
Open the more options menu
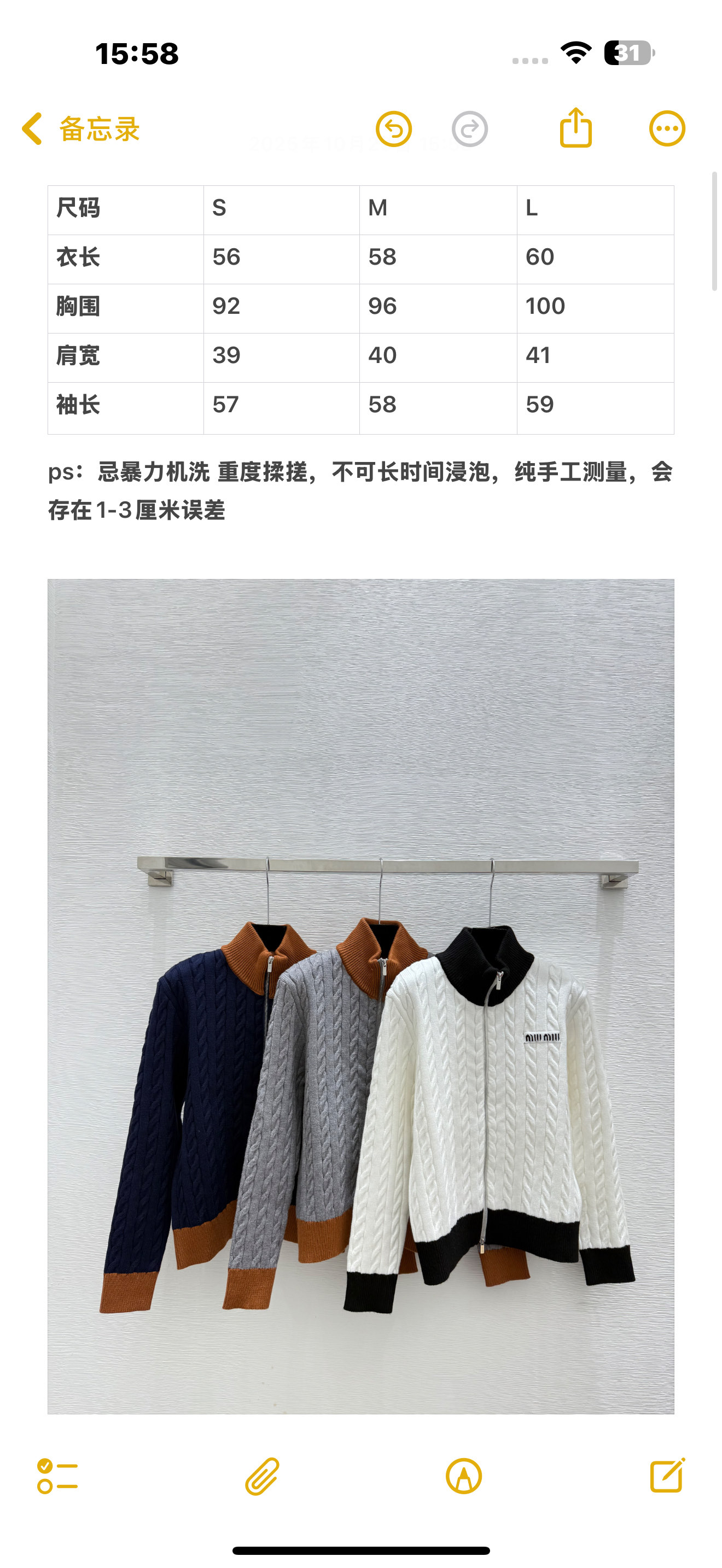coord(667,129)
